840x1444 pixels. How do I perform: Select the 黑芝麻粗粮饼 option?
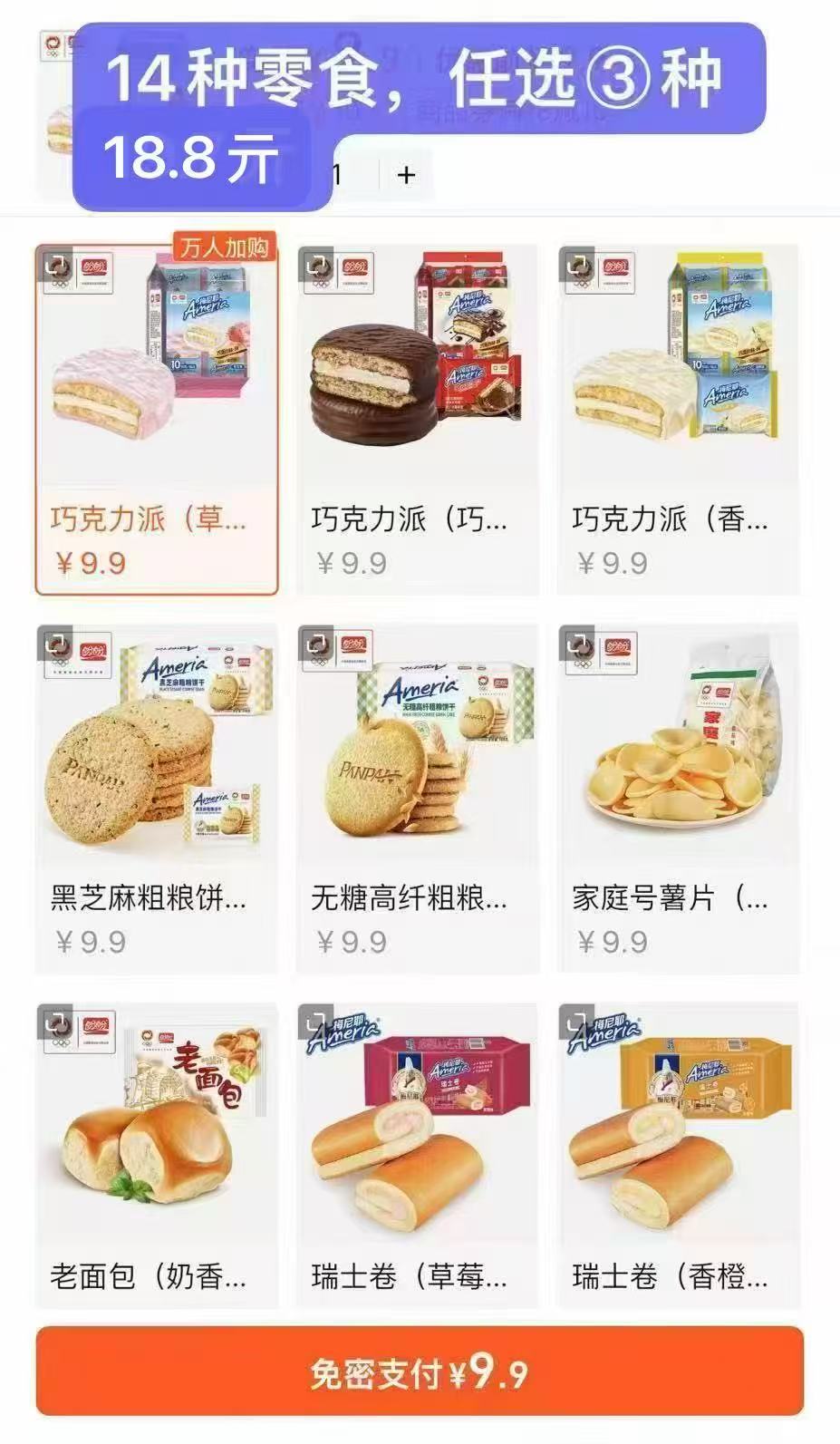pos(156,799)
